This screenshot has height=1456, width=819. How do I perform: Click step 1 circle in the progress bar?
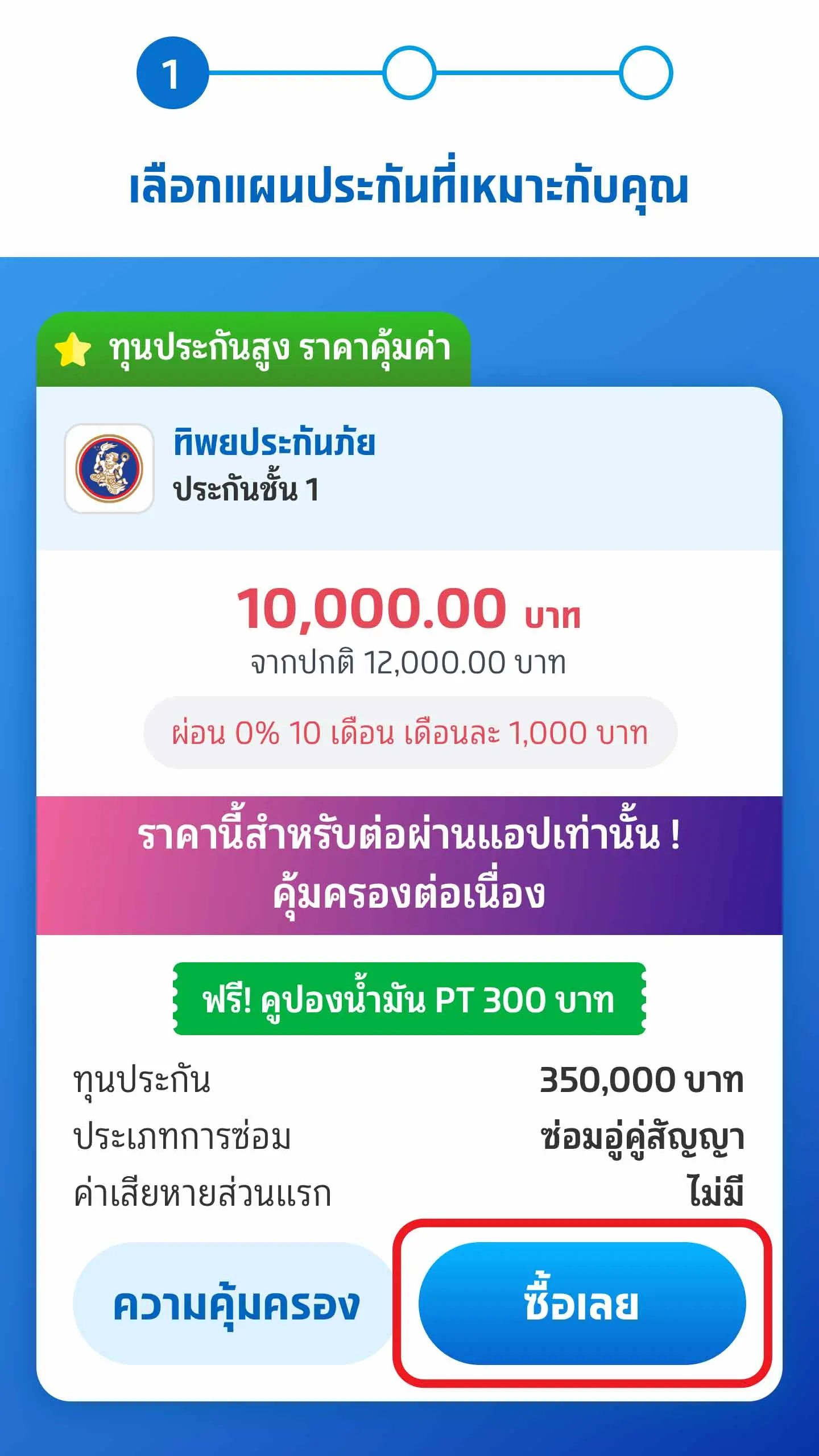(173, 73)
